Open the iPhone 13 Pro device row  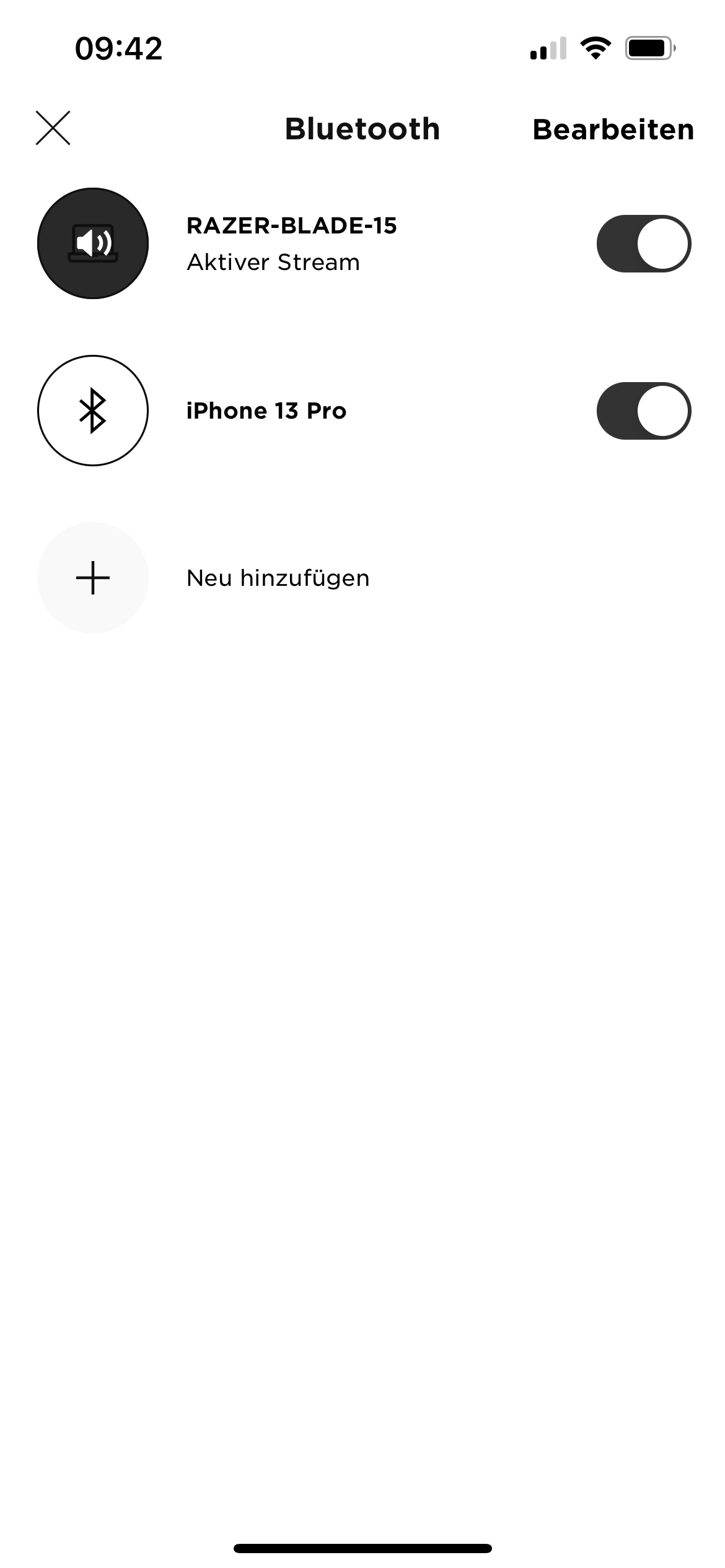pyautogui.click(x=266, y=411)
